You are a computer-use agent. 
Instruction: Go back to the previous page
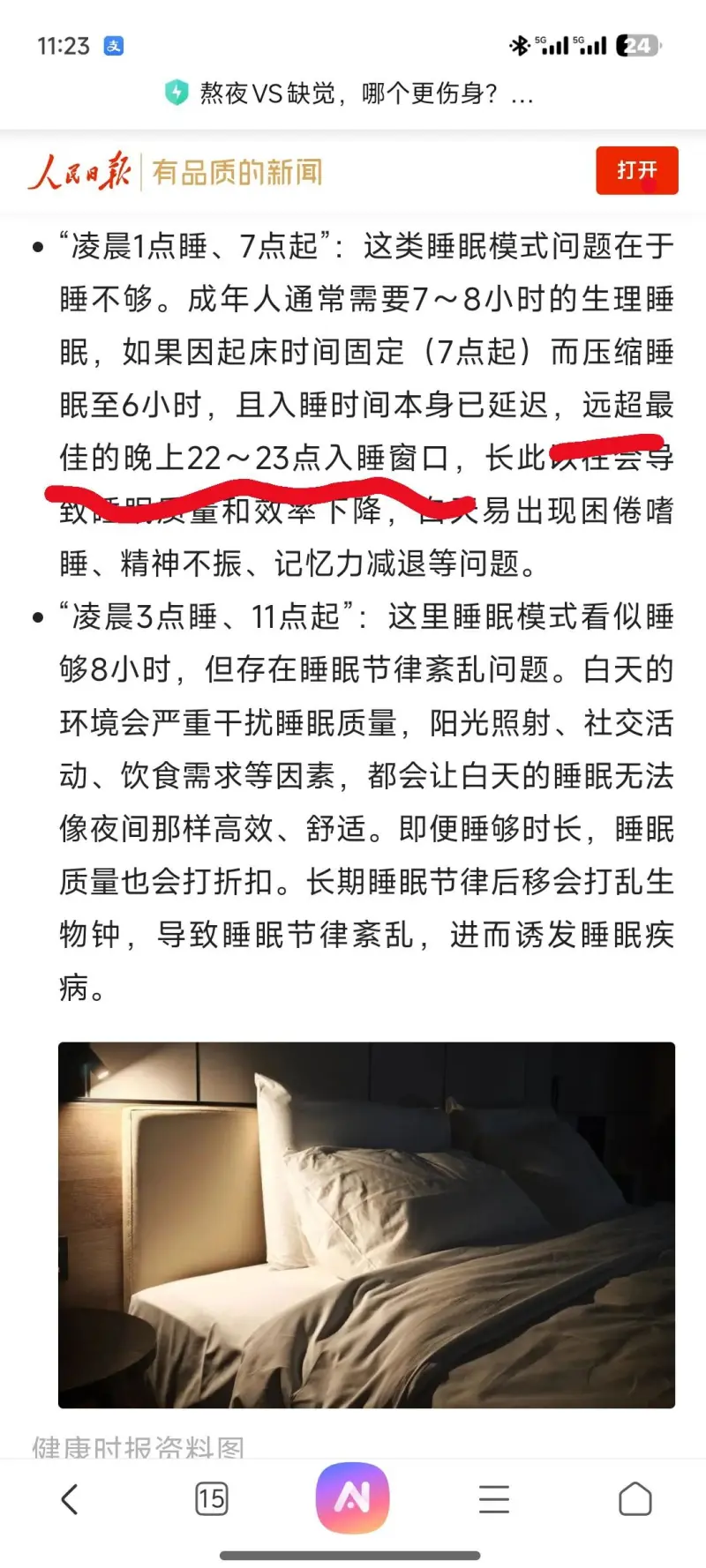point(70,1498)
